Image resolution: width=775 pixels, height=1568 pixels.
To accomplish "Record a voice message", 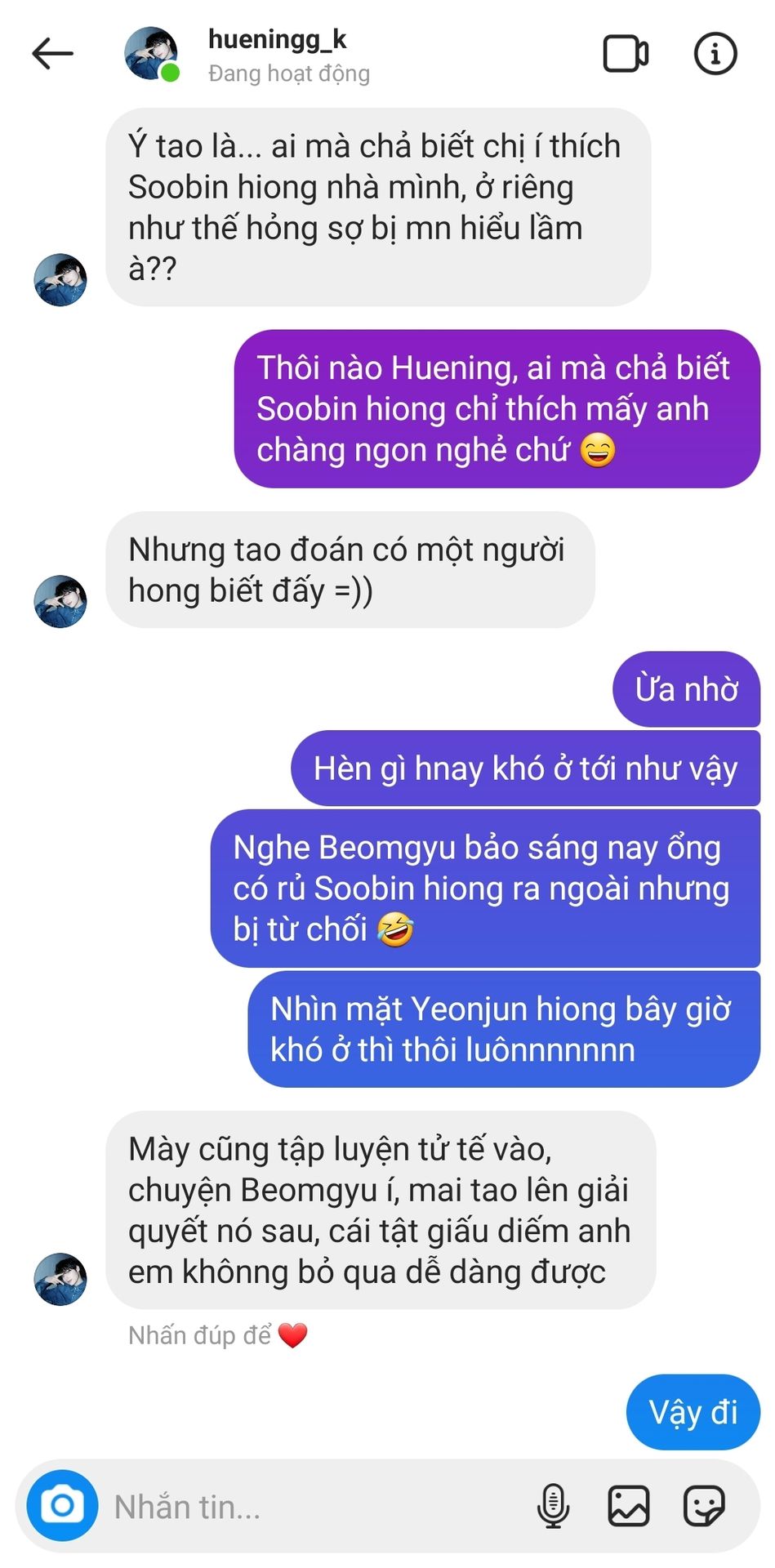I will (x=553, y=1505).
